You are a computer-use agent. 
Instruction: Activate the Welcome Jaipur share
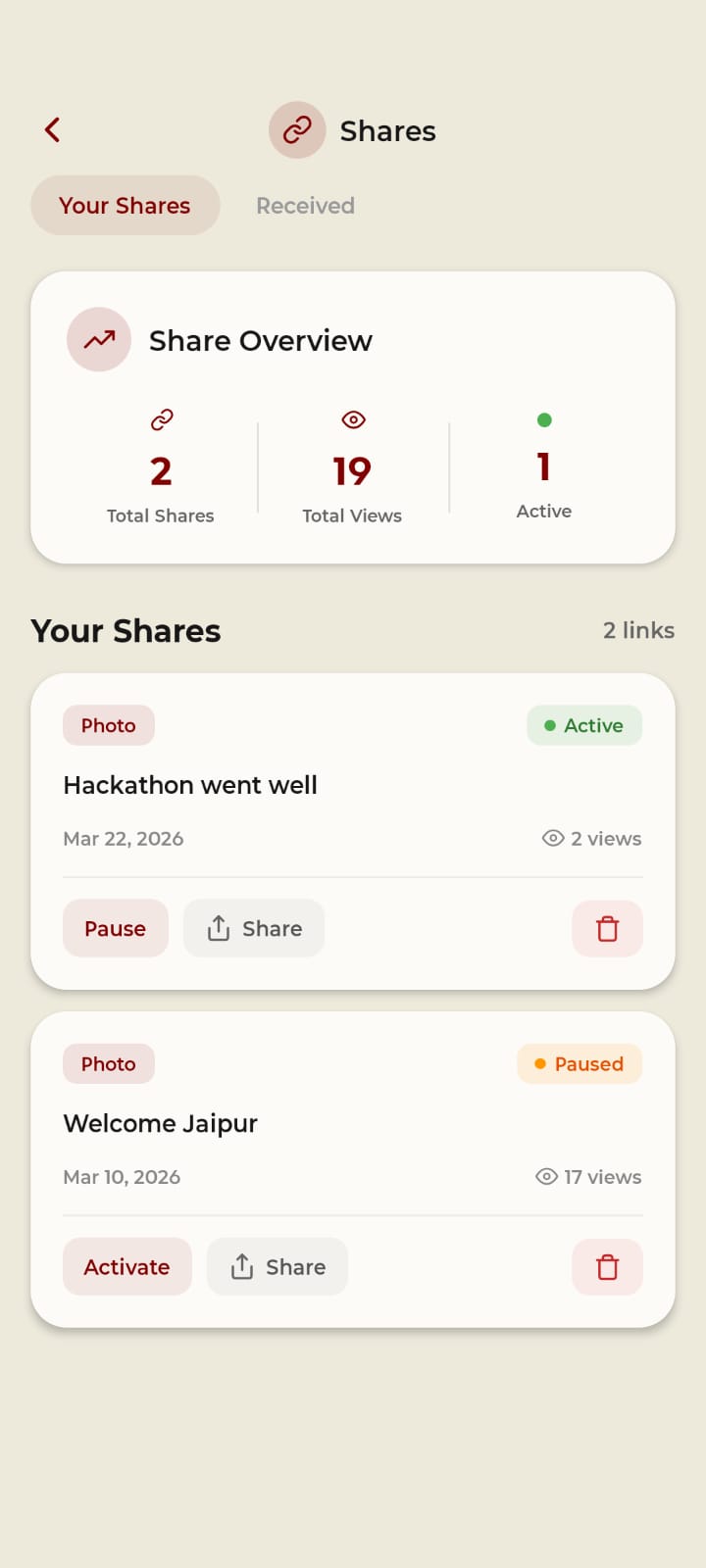point(127,1266)
